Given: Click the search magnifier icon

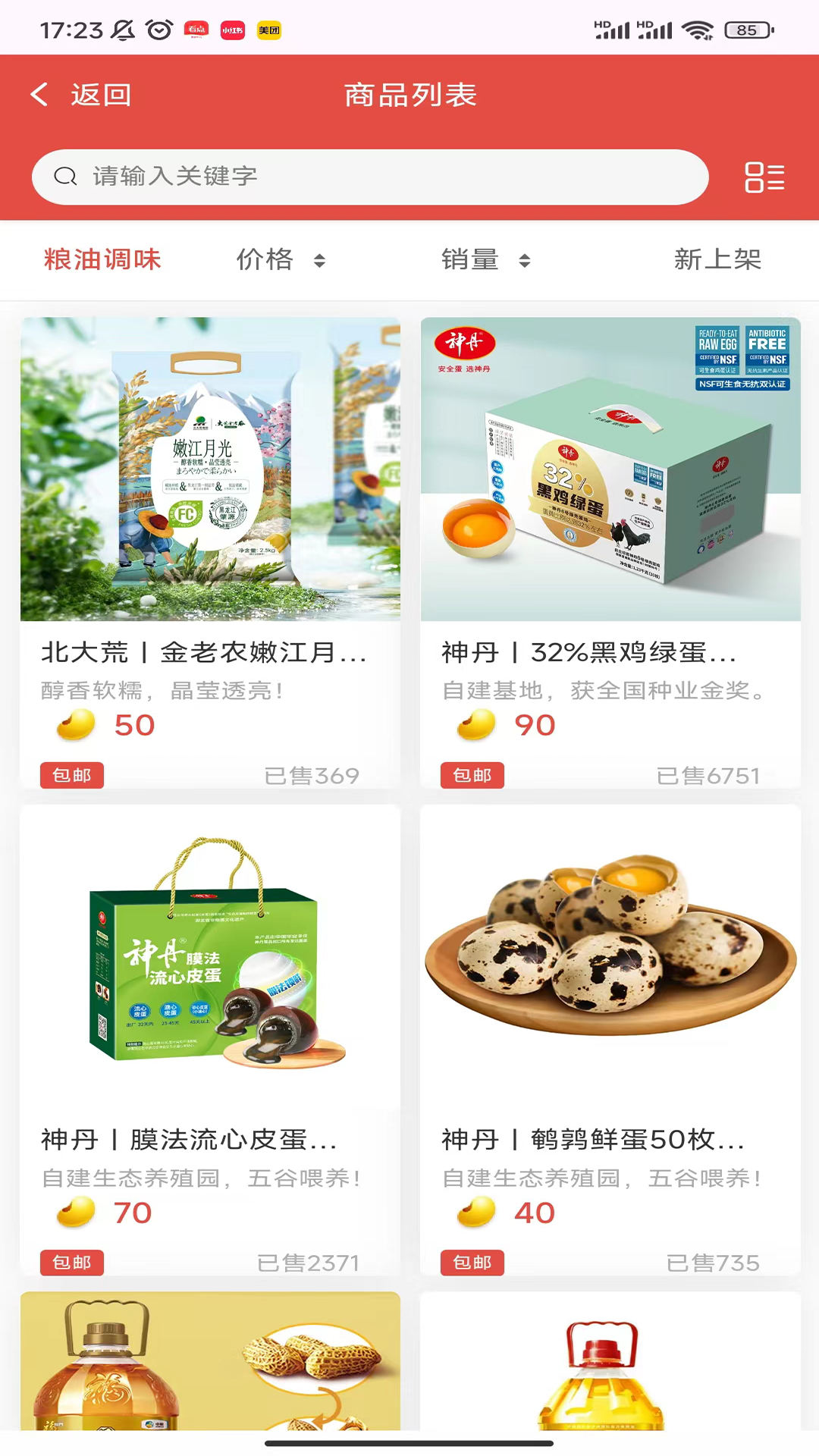Looking at the screenshot, I should pos(67,177).
